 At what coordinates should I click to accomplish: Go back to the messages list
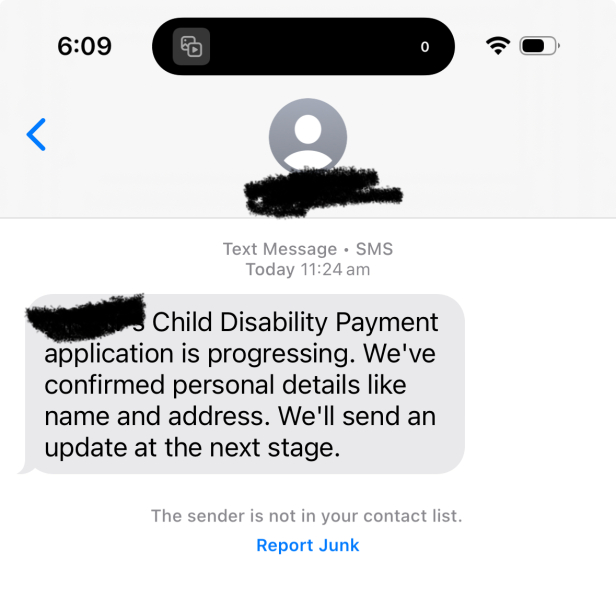(x=37, y=134)
